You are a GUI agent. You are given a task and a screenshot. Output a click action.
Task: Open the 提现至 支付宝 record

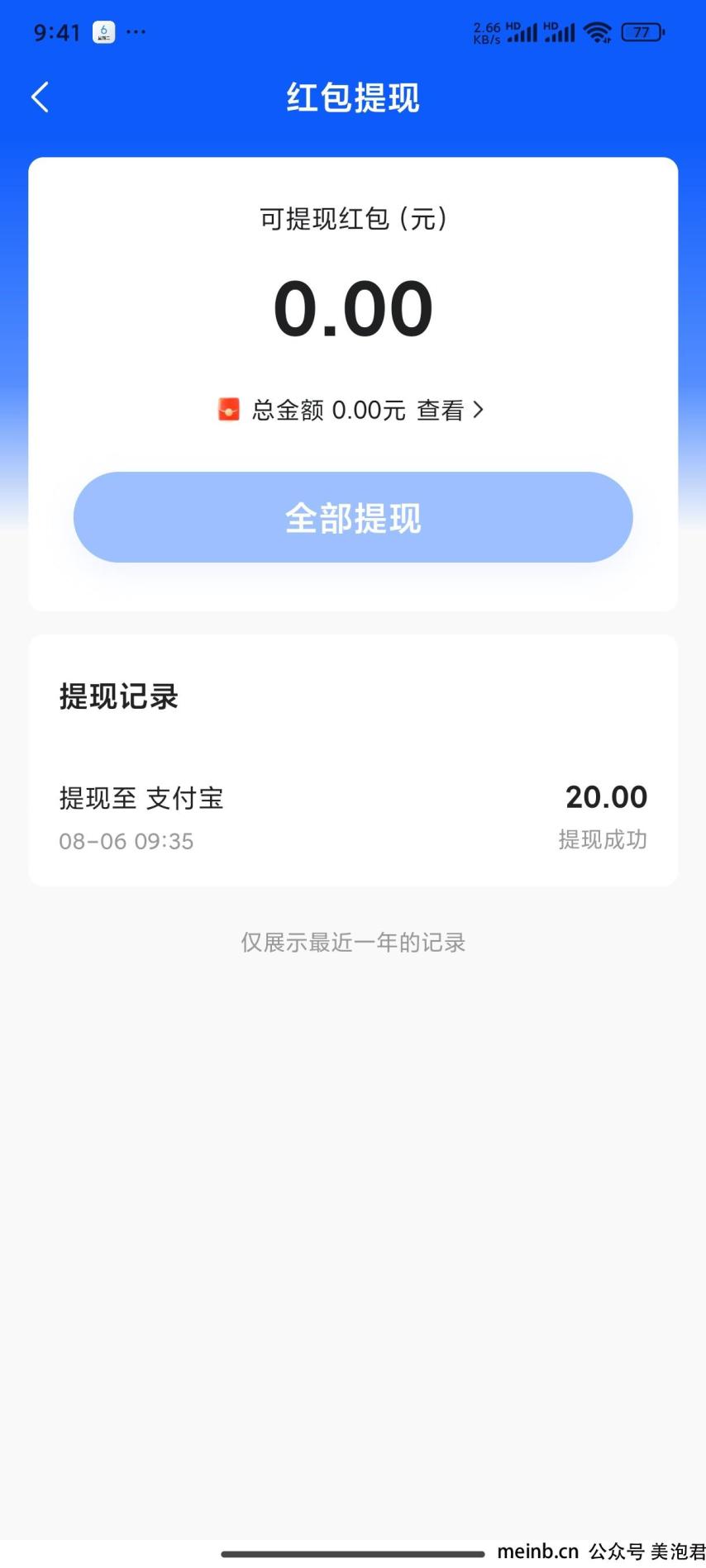tap(353, 818)
